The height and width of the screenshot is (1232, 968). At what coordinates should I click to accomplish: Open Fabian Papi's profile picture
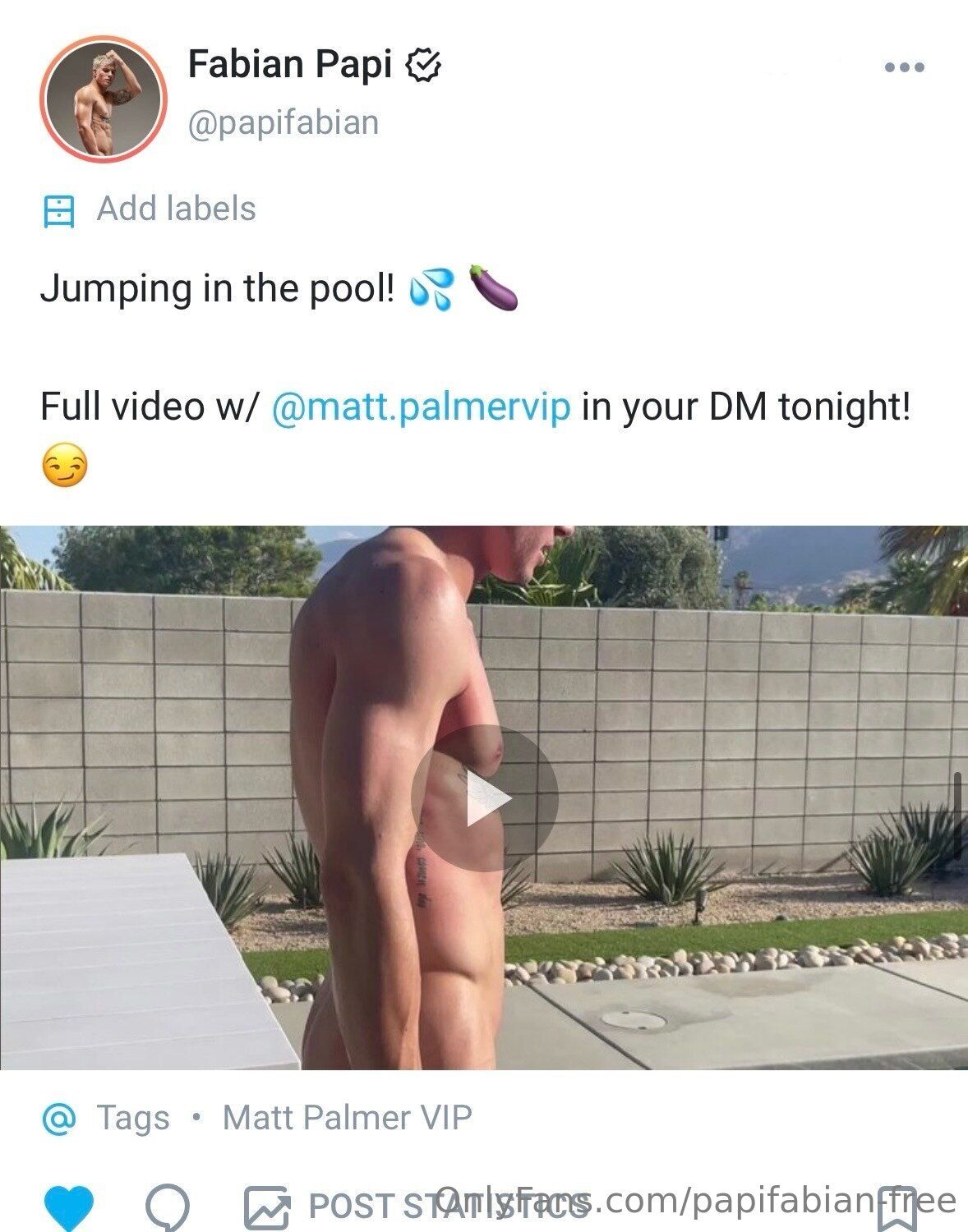pyautogui.click(x=104, y=99)
